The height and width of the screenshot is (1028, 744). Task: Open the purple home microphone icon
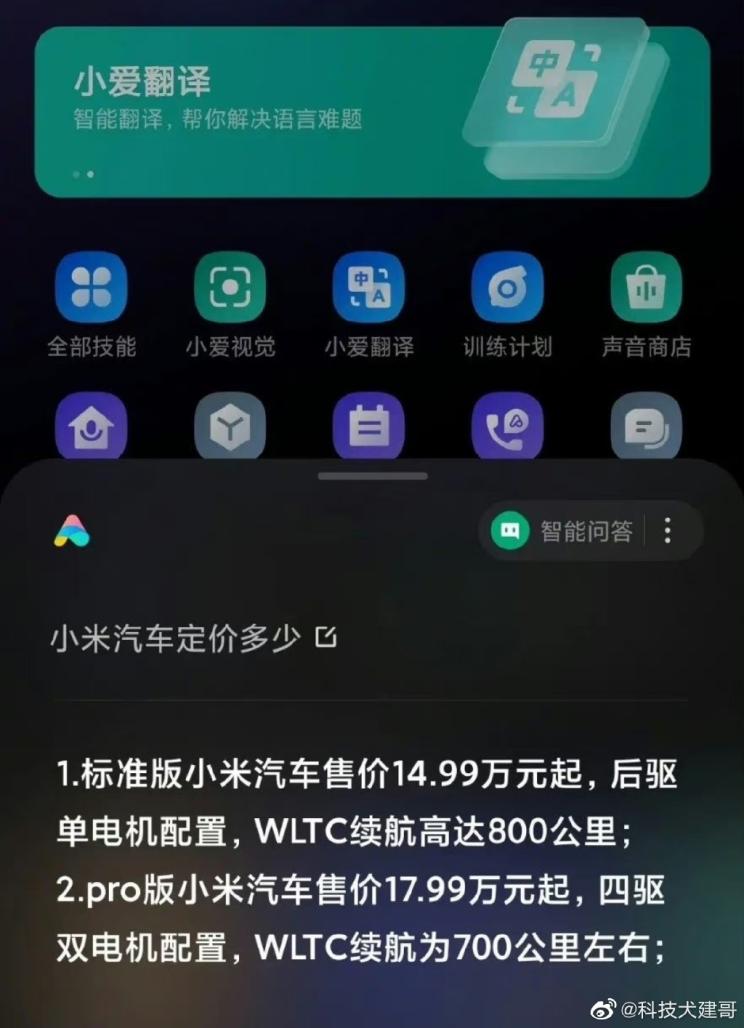click(x=91, y=427)
